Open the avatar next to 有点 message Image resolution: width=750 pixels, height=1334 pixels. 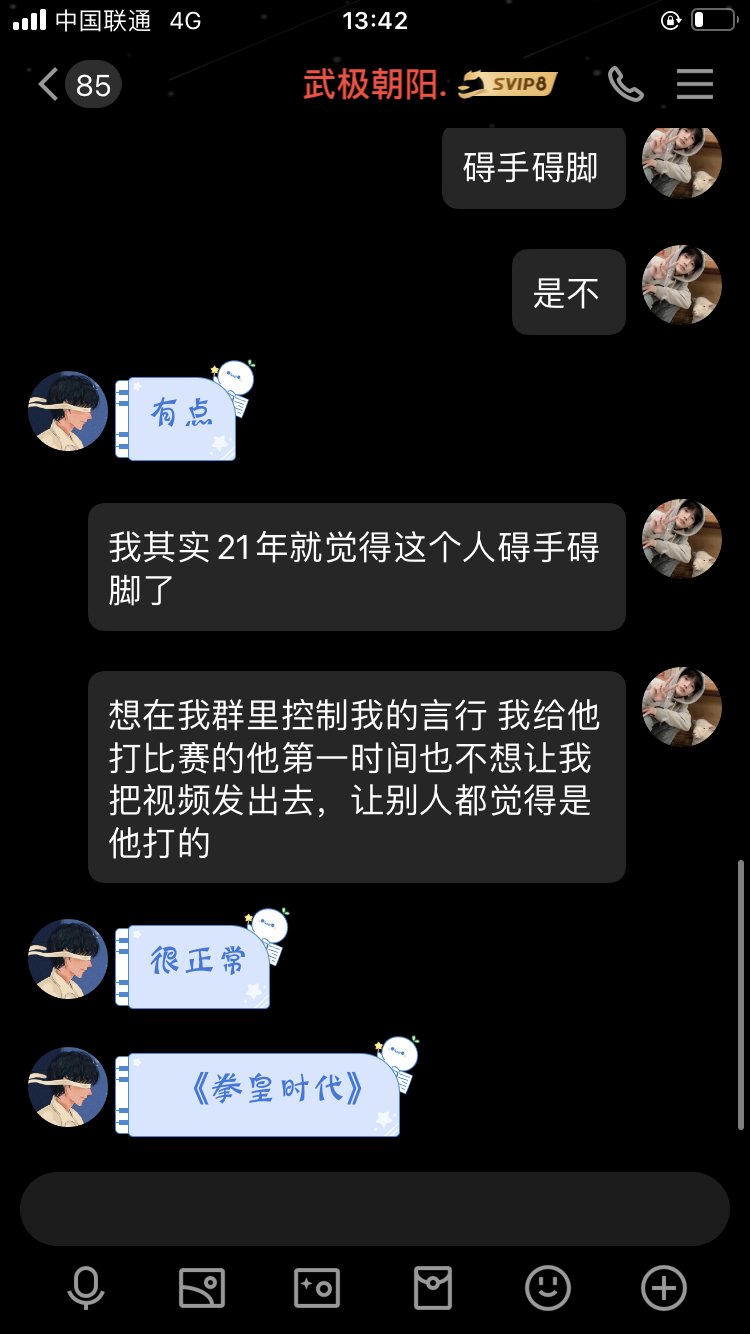point(68,411)
